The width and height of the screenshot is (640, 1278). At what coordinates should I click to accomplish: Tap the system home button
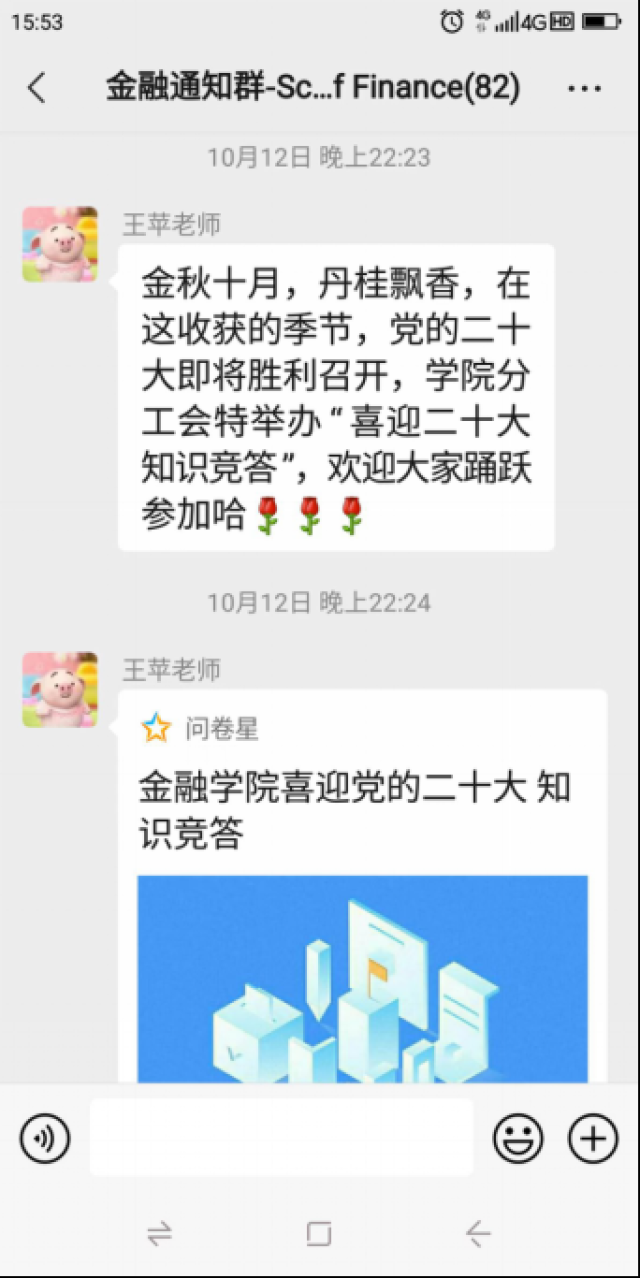point(319,1234)
